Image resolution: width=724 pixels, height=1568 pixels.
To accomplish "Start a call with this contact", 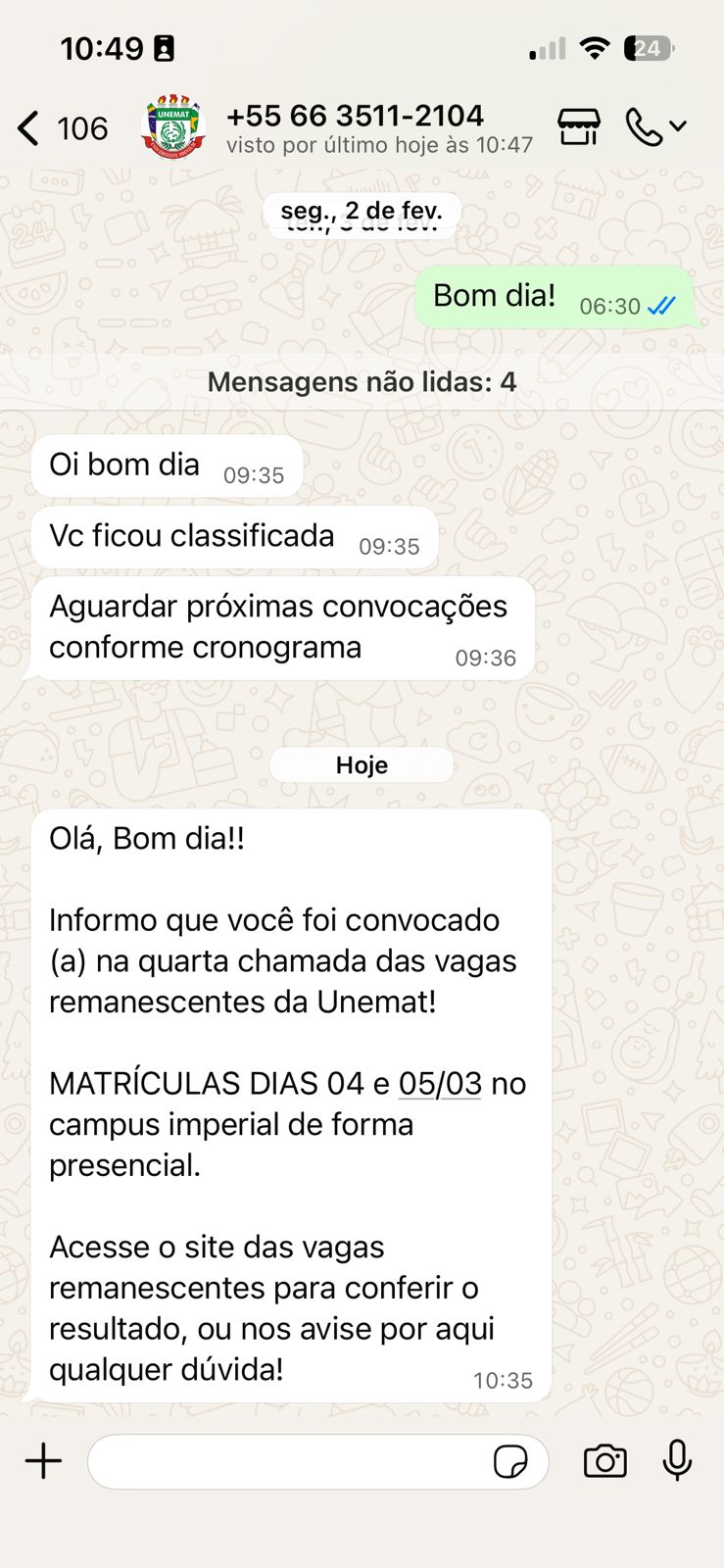I will point(645,127).
